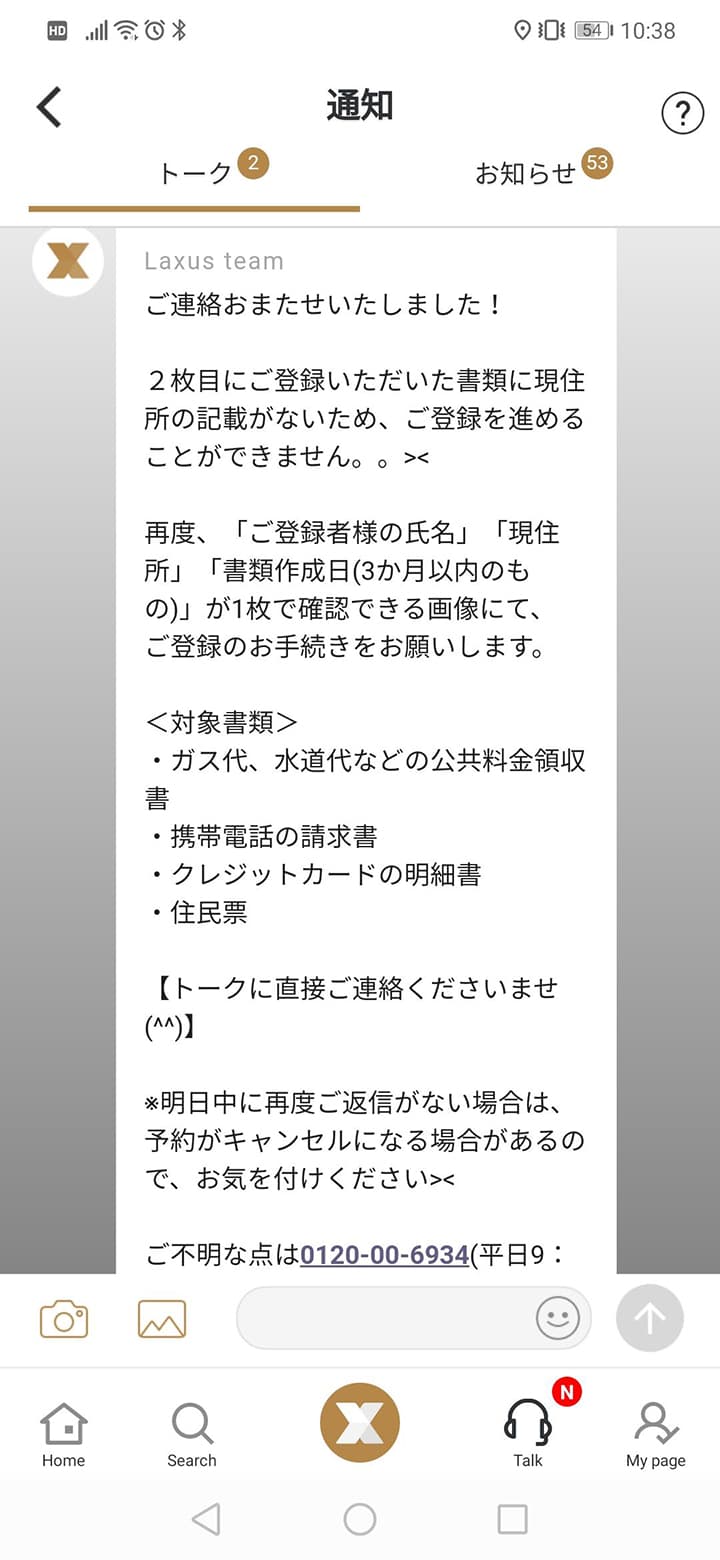Select the emoji smiley icon in message bar

(557, 1318)
